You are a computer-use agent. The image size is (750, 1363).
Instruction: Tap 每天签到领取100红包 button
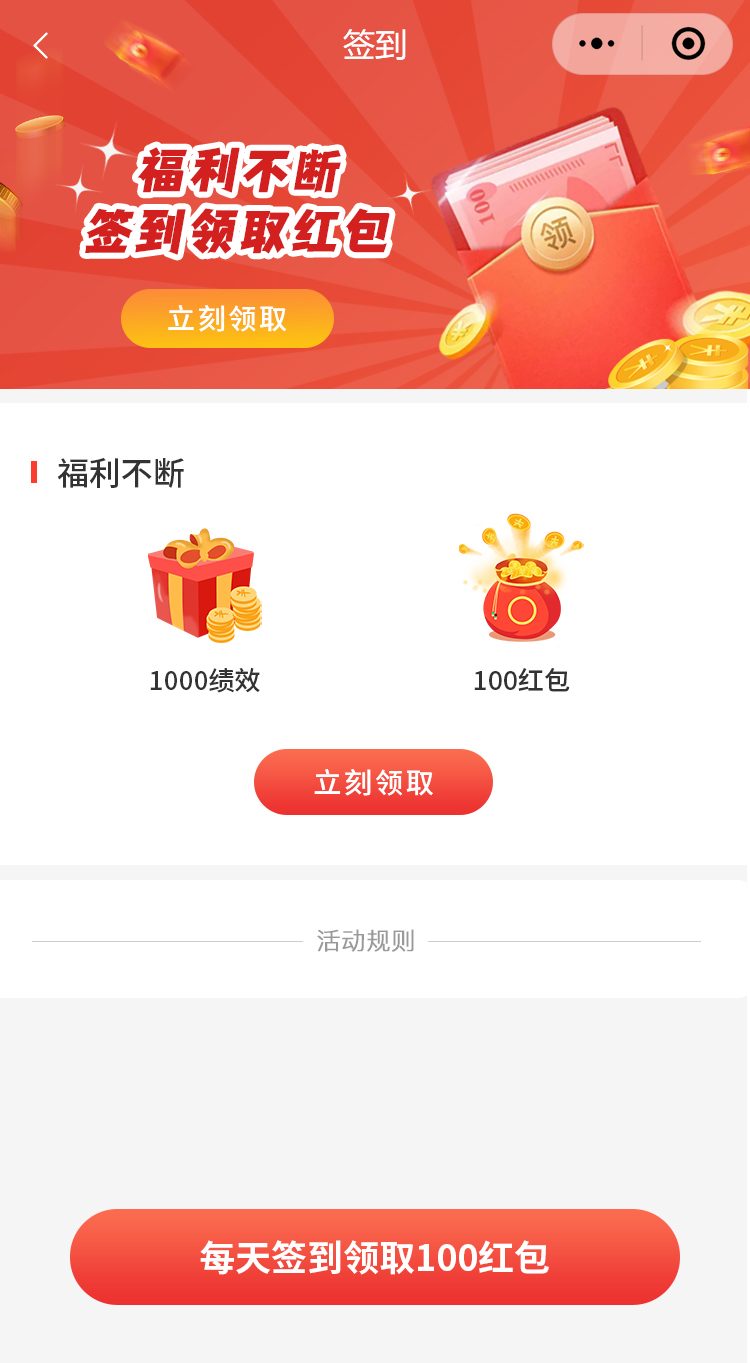pyautogui.click(x=375, y=1257)
